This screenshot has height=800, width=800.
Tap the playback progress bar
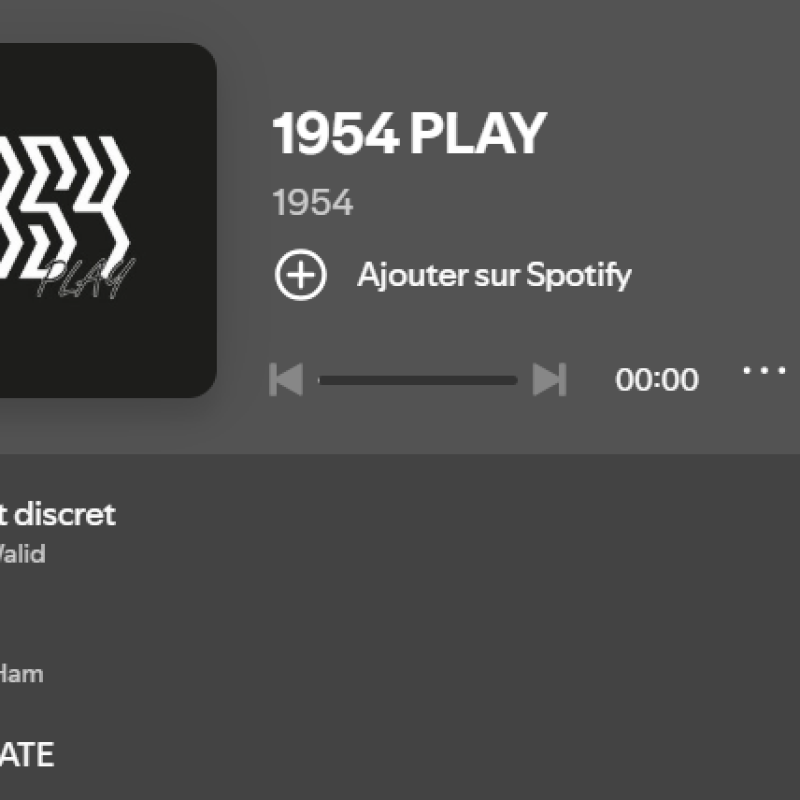tap(417, 380)
